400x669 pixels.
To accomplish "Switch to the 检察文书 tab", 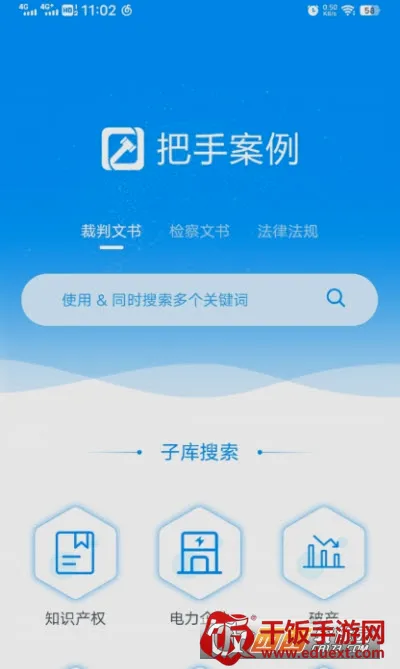I will click(200, 231).
